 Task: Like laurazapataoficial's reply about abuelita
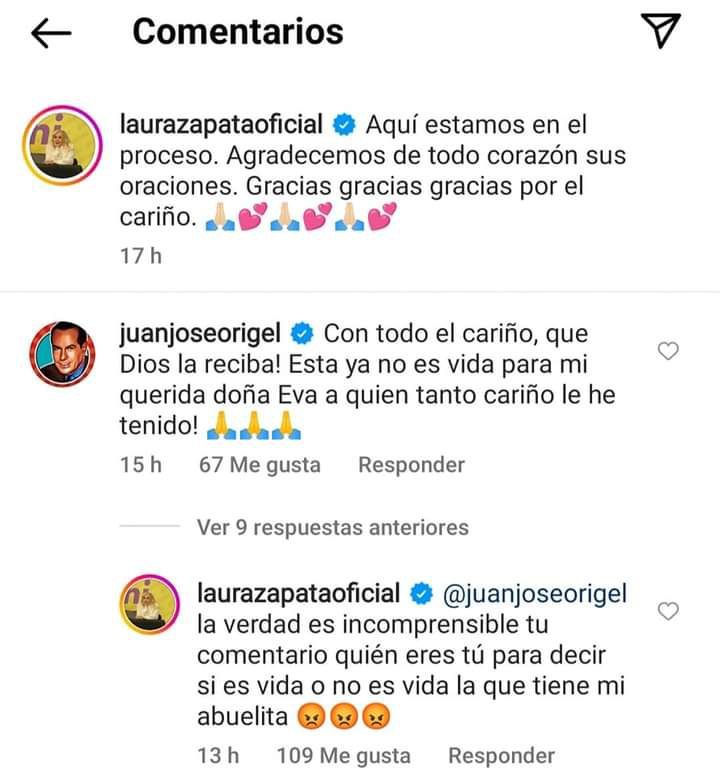pos(670,611)
